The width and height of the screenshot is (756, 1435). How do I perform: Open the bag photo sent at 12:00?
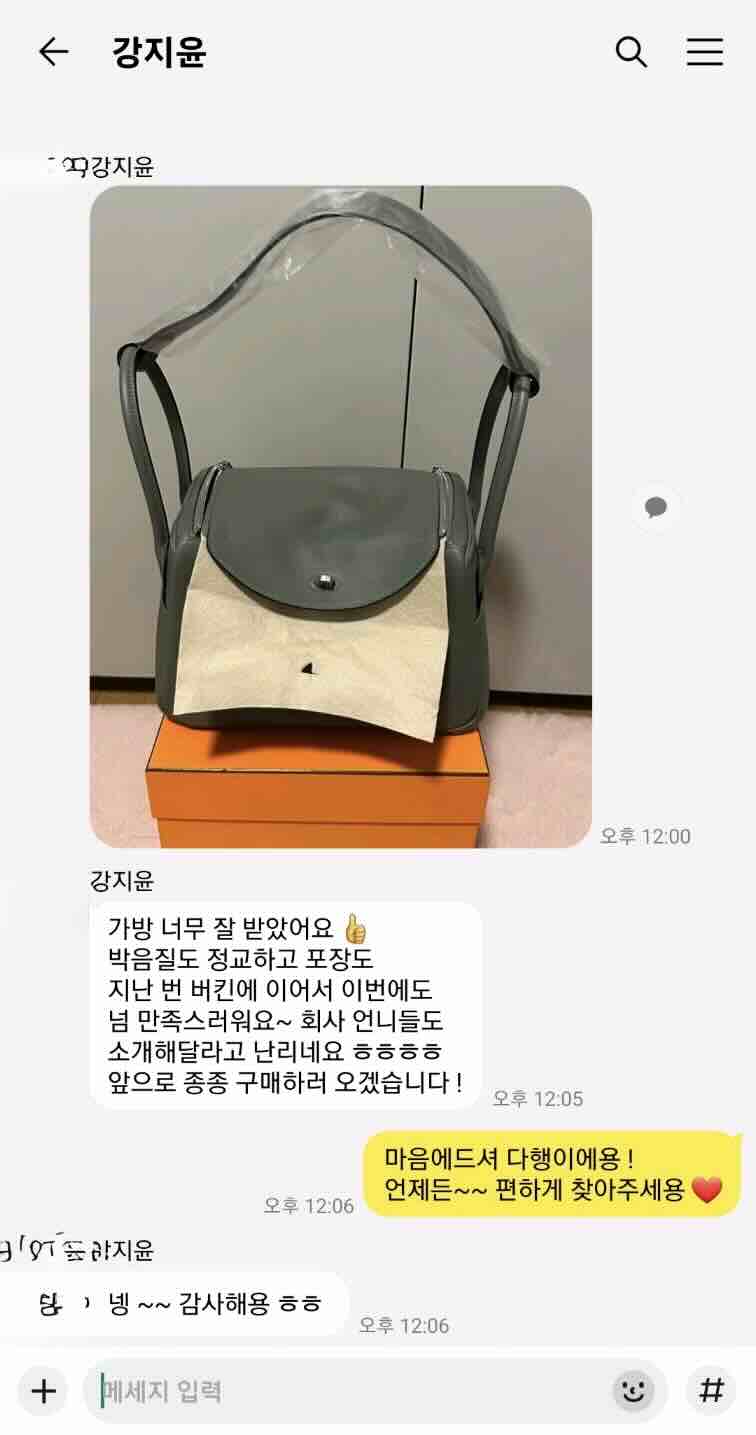point(340,516)
